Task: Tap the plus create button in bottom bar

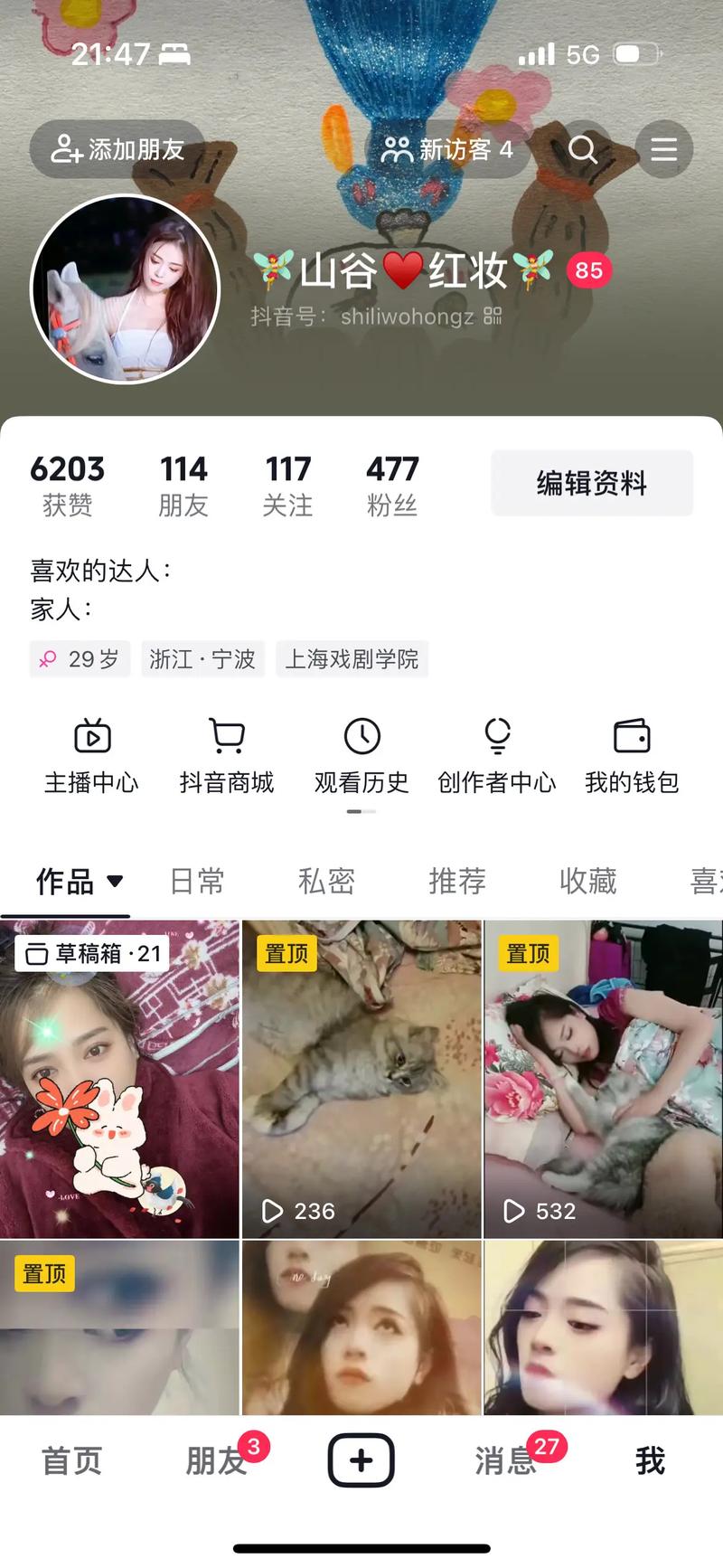Action: [x=361, y=1459]
